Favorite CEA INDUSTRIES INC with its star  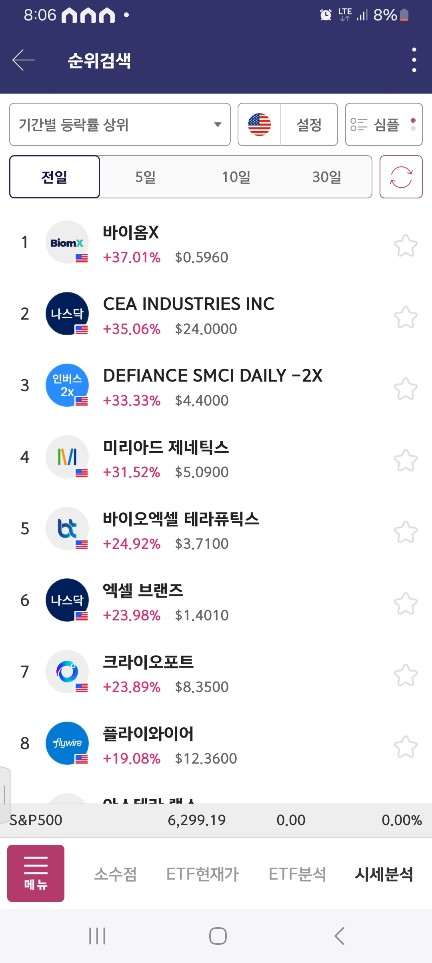406,318
